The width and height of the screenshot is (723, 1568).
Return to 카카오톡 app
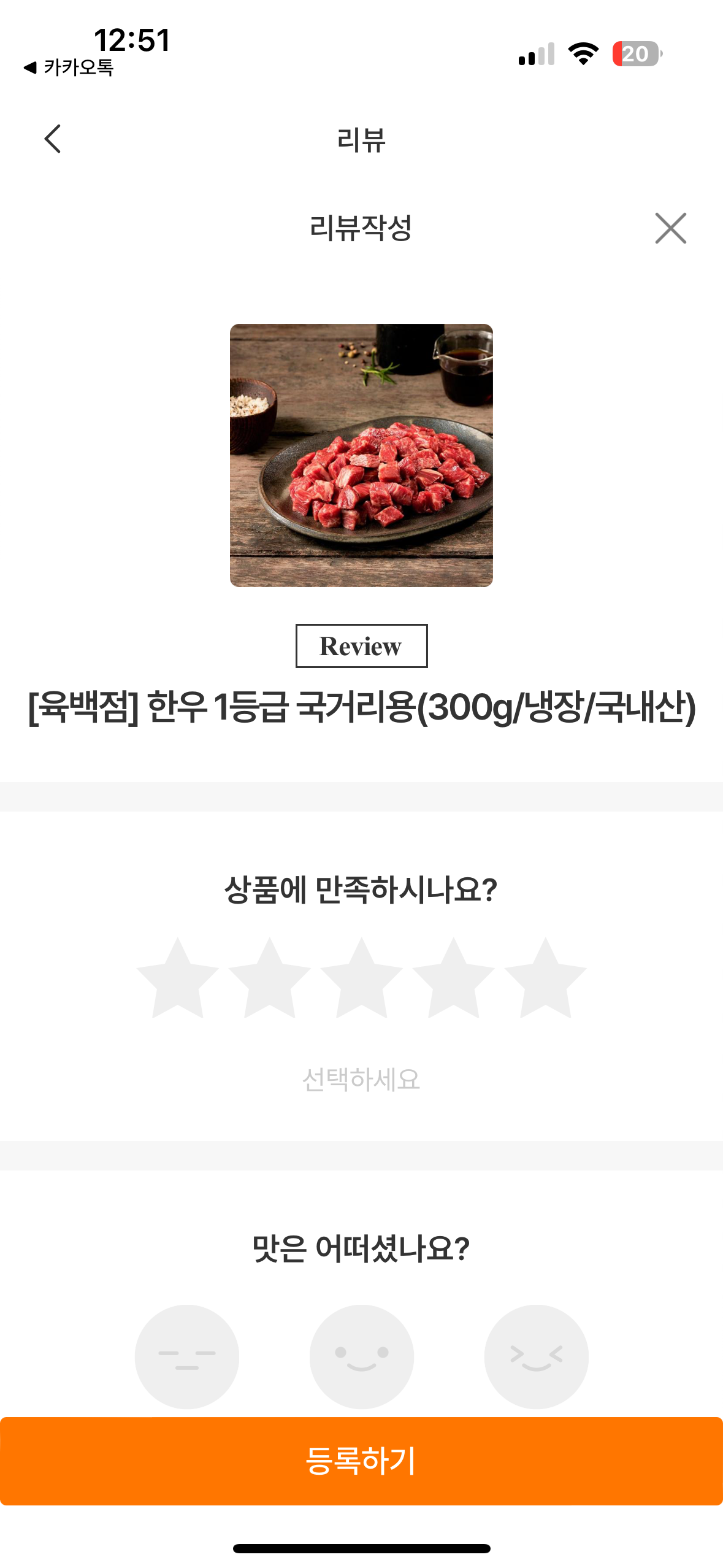69,67
